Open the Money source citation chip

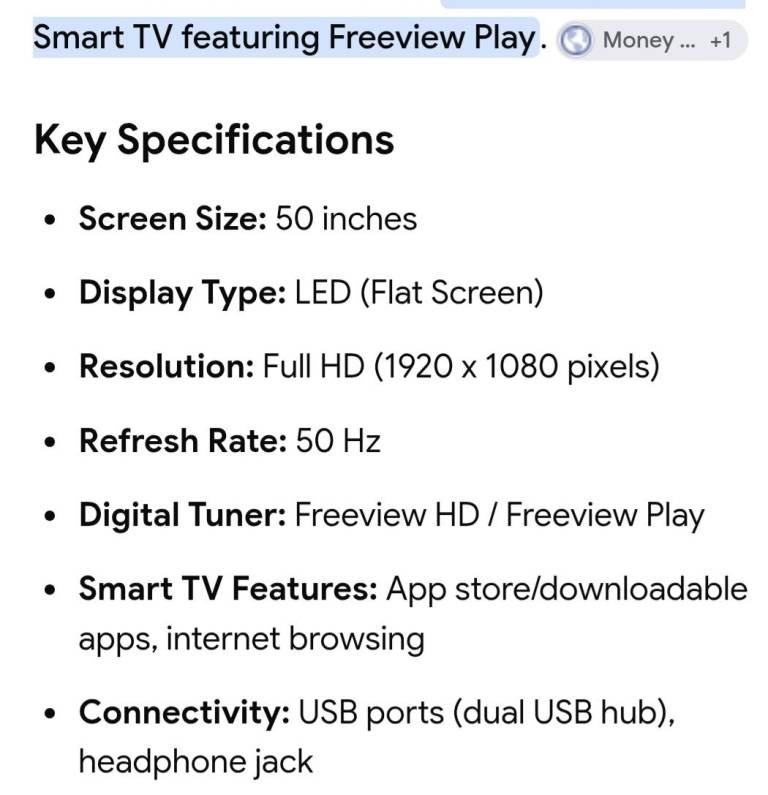(652, 40)
